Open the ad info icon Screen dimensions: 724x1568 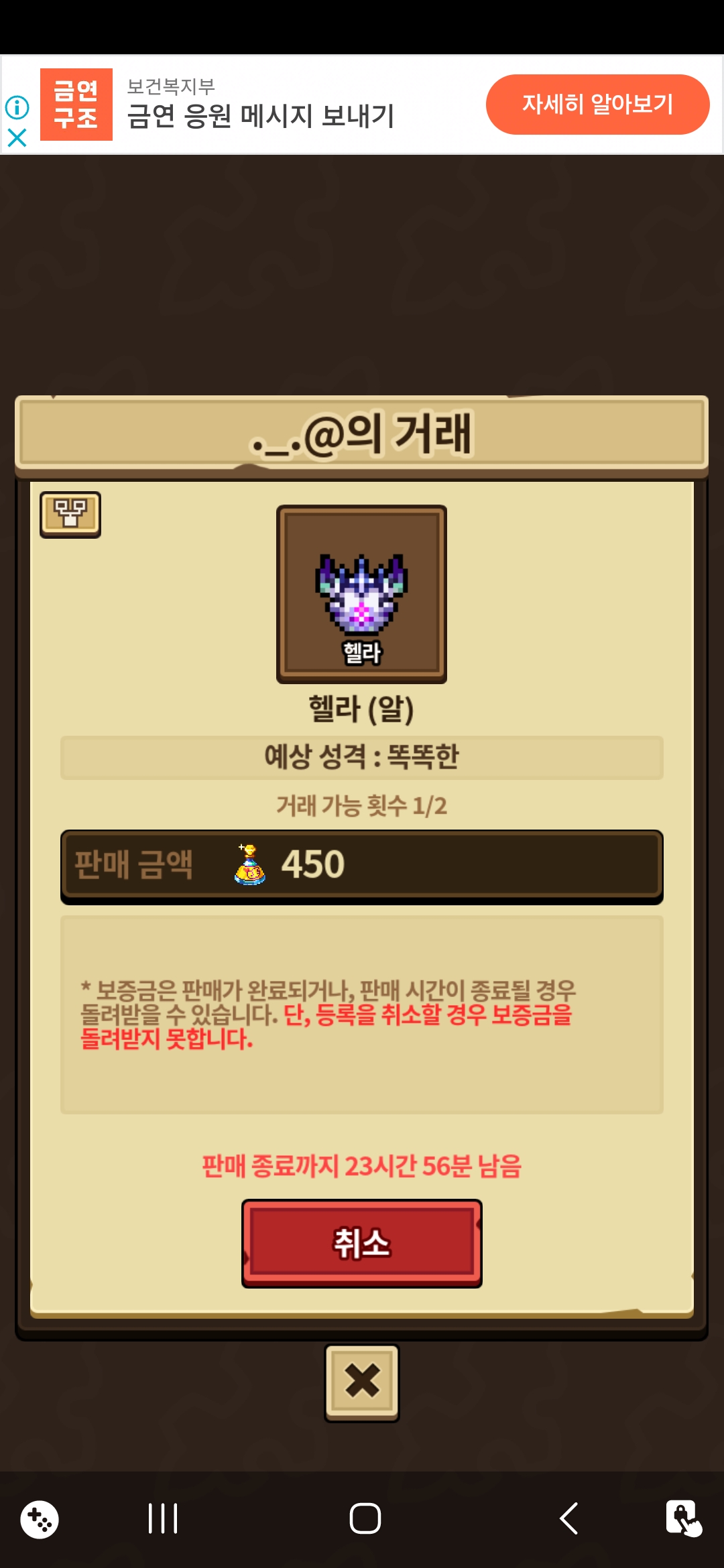17,107
